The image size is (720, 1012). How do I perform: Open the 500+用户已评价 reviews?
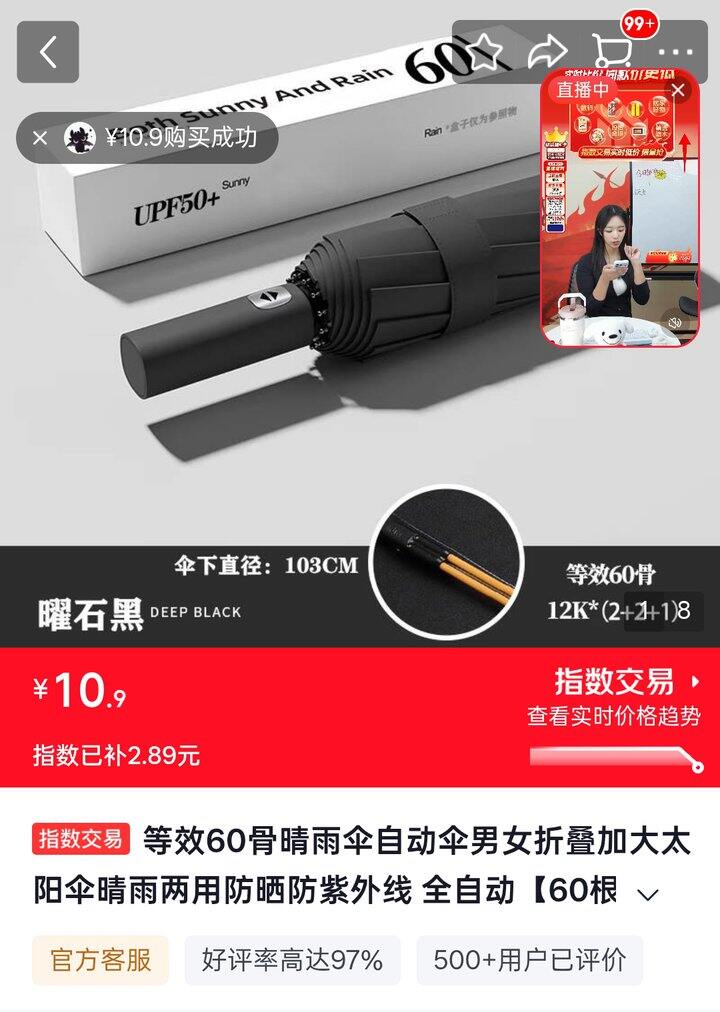(x=529, y=961)
